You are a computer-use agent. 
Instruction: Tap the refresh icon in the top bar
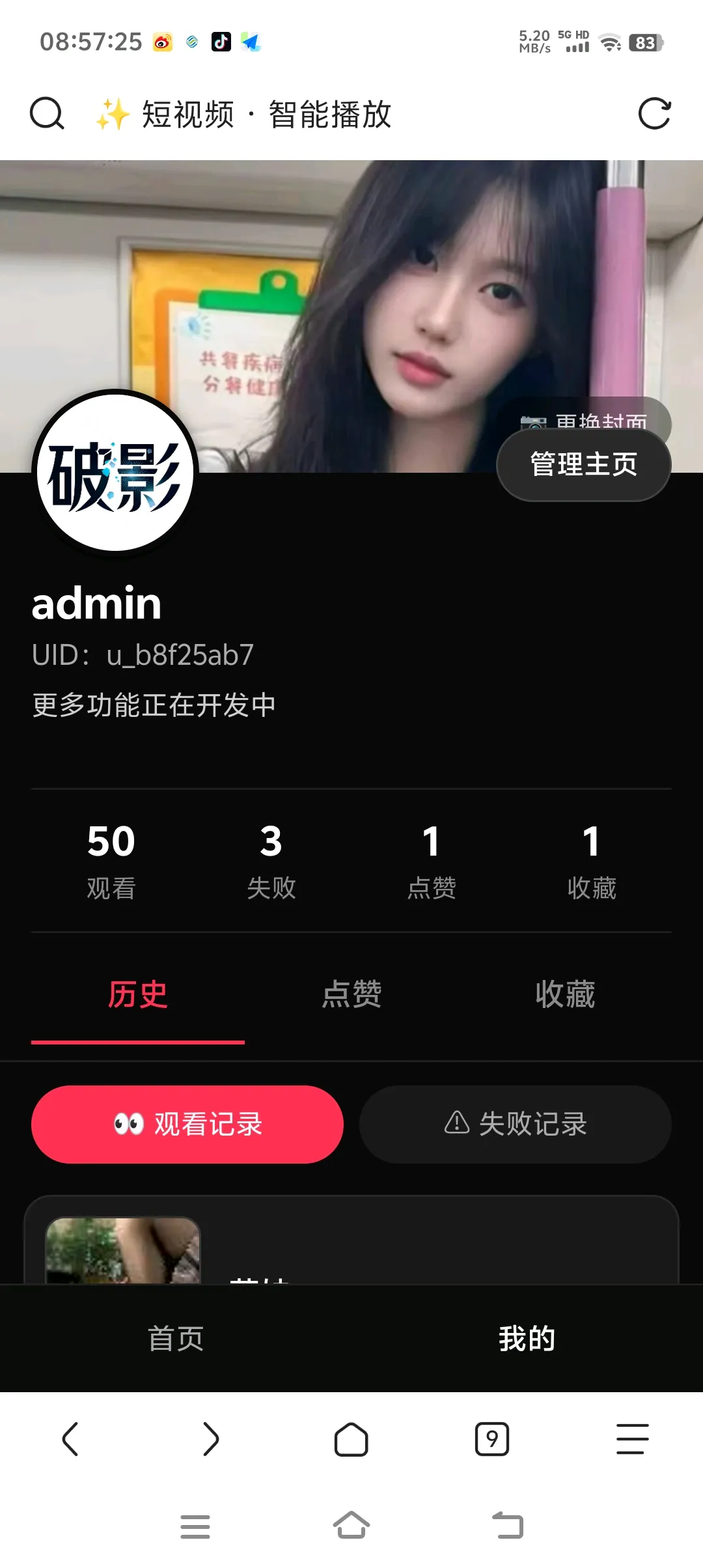point(654,114)
